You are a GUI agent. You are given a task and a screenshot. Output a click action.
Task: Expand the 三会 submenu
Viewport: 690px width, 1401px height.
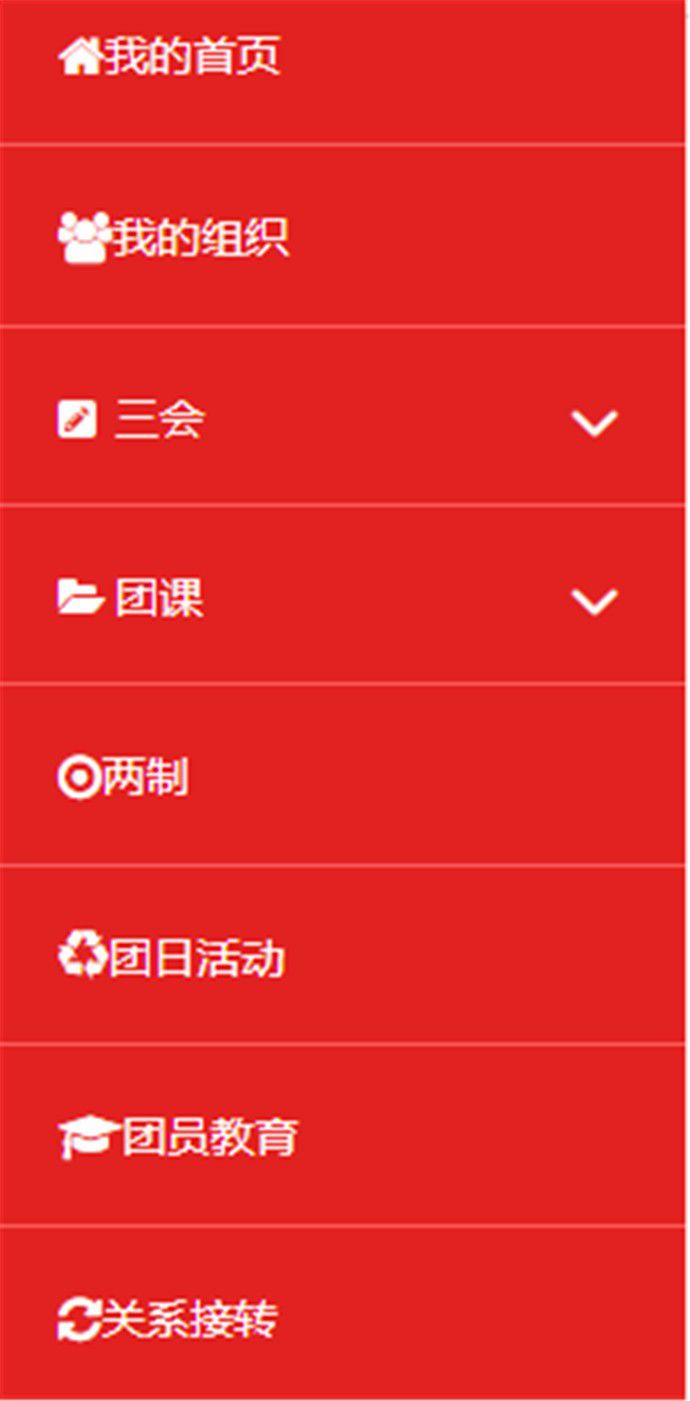160,420
